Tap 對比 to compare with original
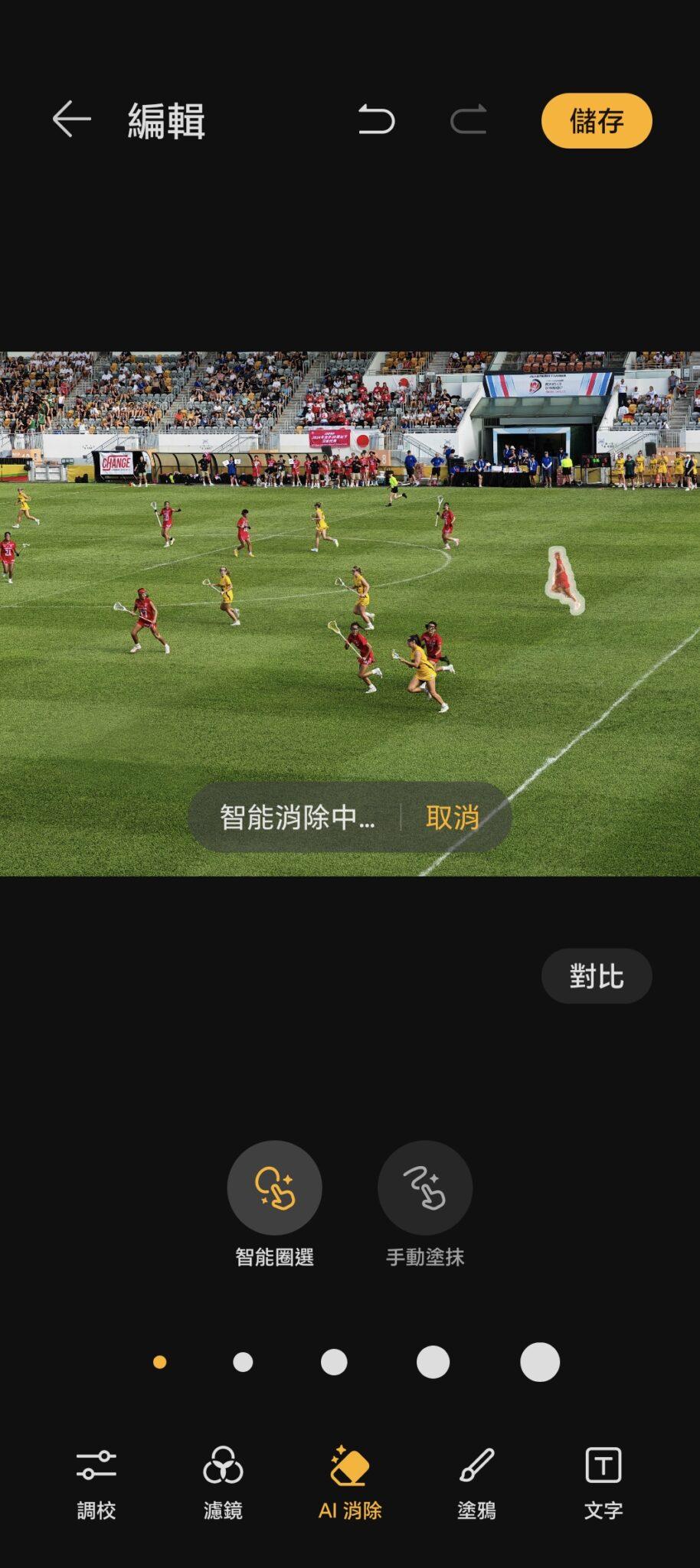 (x=596, y=976)
